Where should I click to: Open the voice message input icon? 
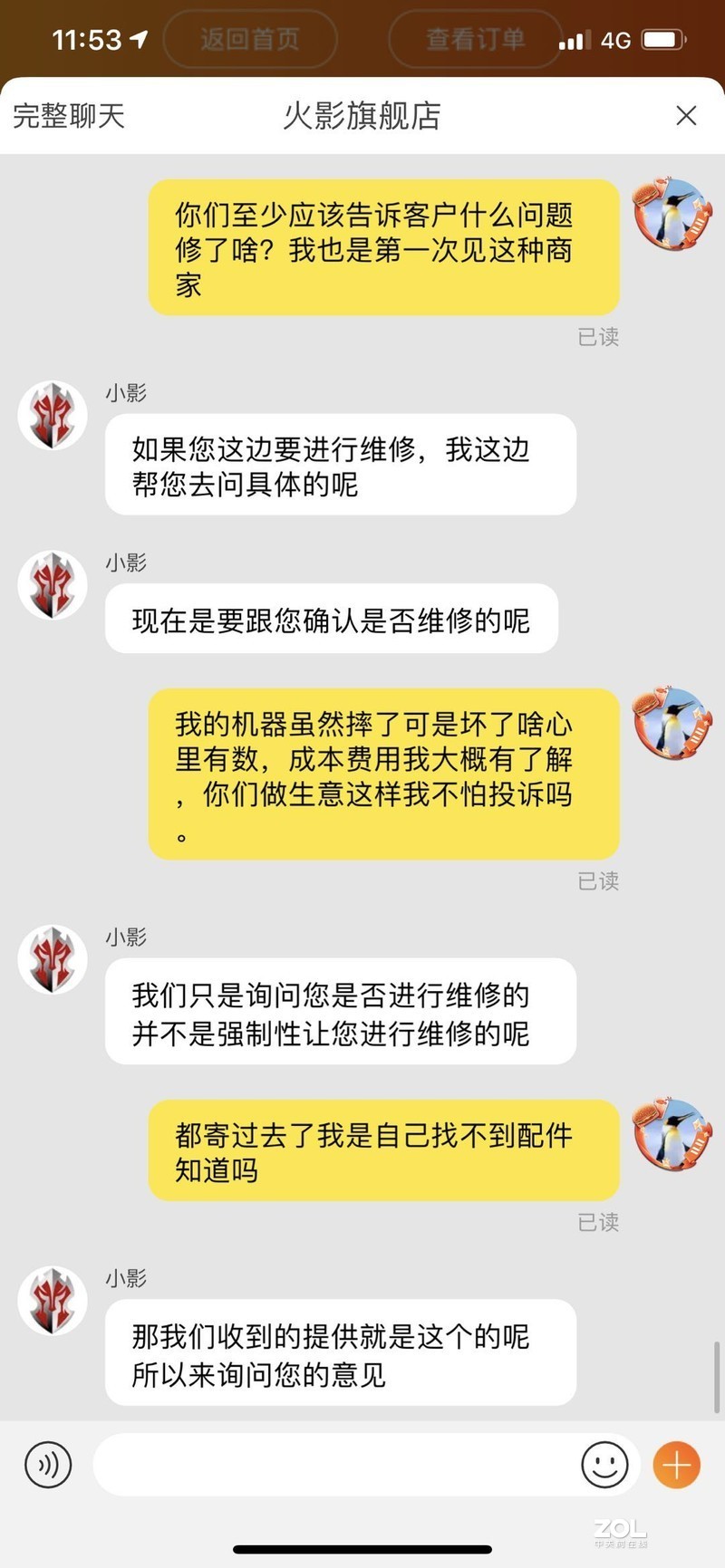coord(49,1464)
